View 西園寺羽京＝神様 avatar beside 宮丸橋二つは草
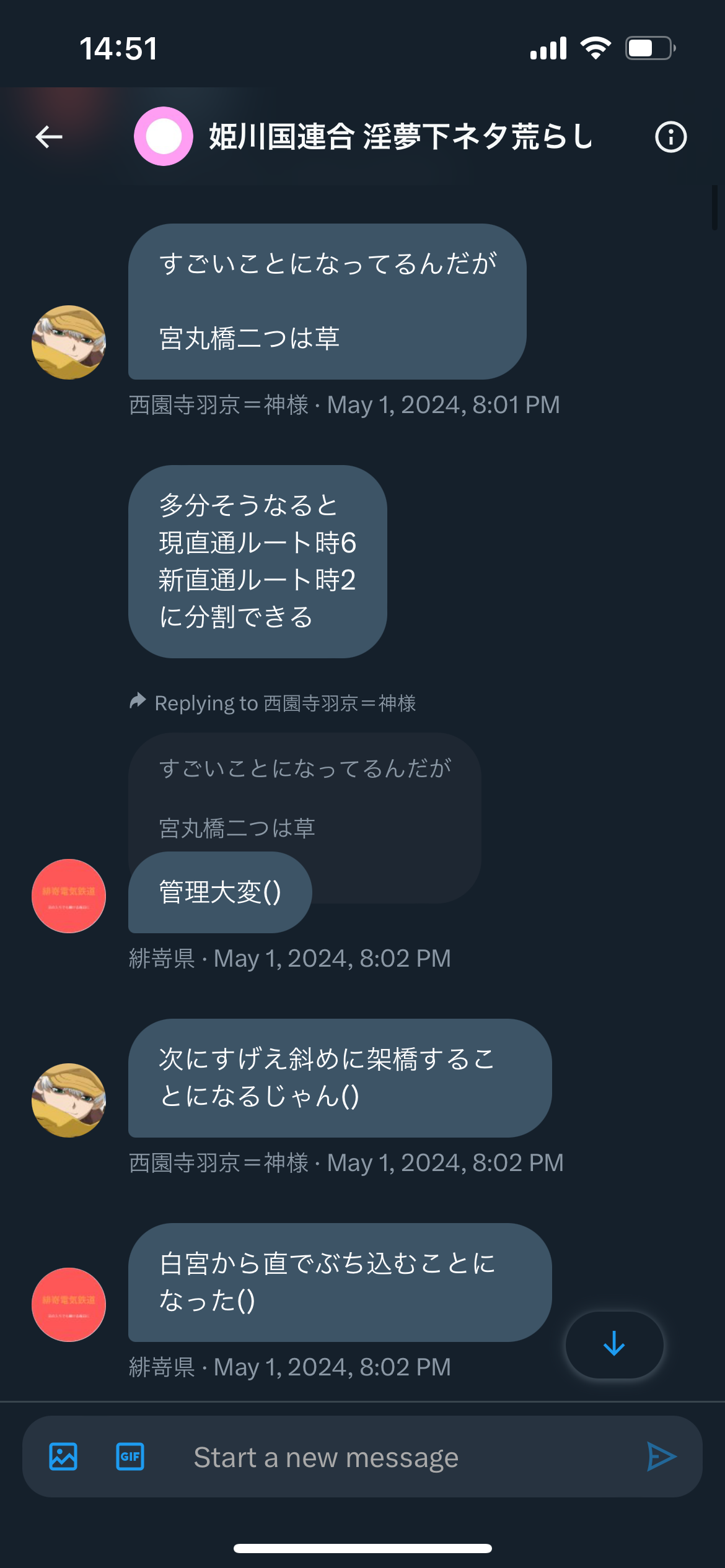The width and height of the screenshot is (725, 1568). pos(69,342)
